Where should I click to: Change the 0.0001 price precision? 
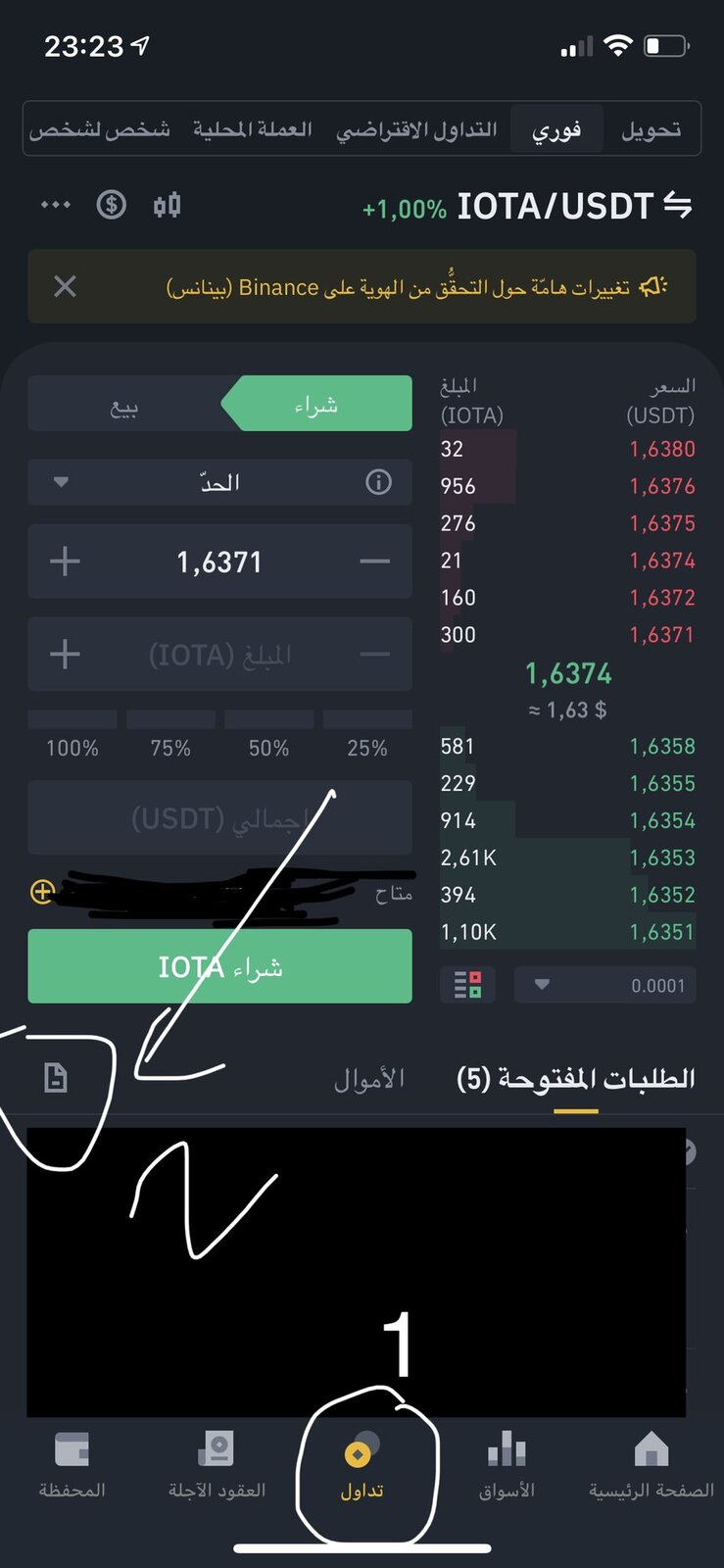604,985
